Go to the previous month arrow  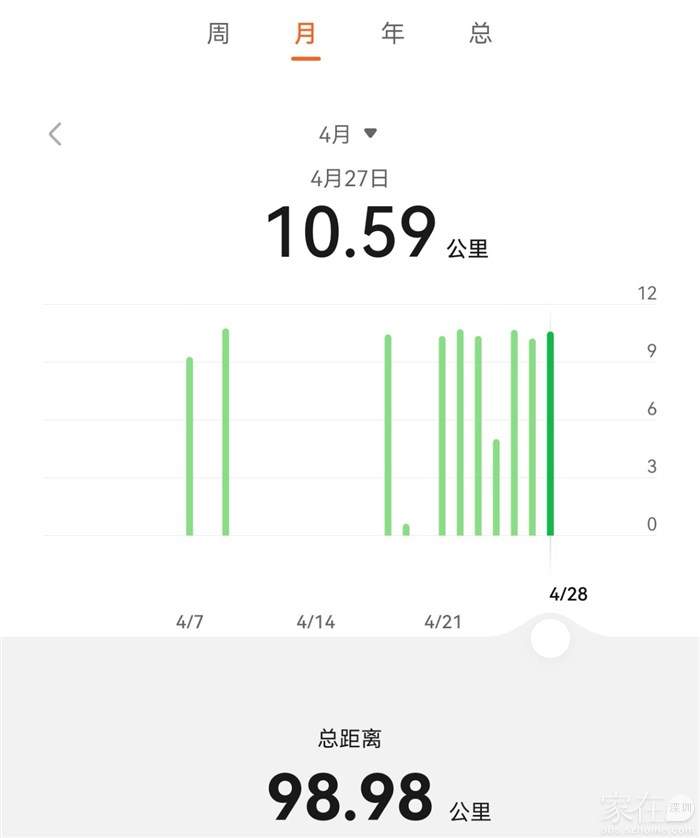tap(55, 134)
